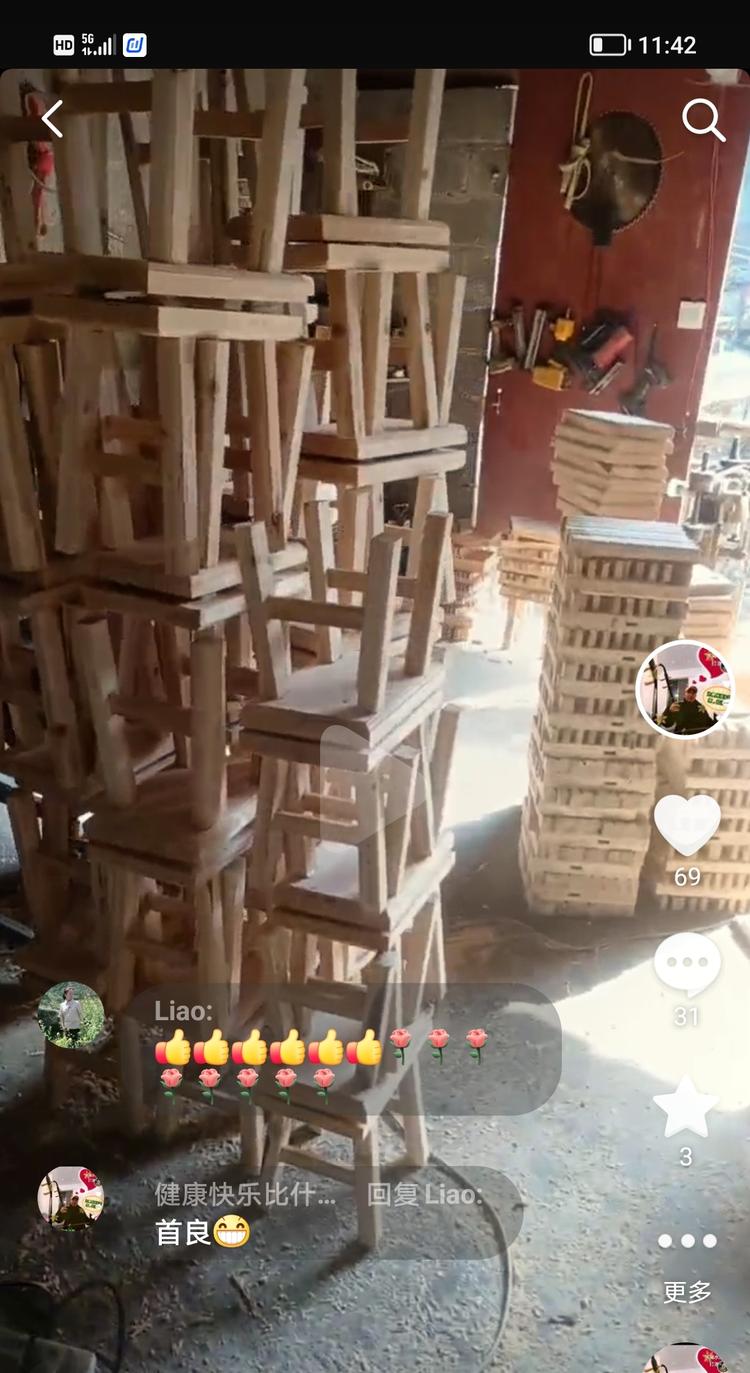Tap the 健康快乐比什… commenter's avatar
Image resolution: width=750 pixels, height=1373 pixels.
70,1197
